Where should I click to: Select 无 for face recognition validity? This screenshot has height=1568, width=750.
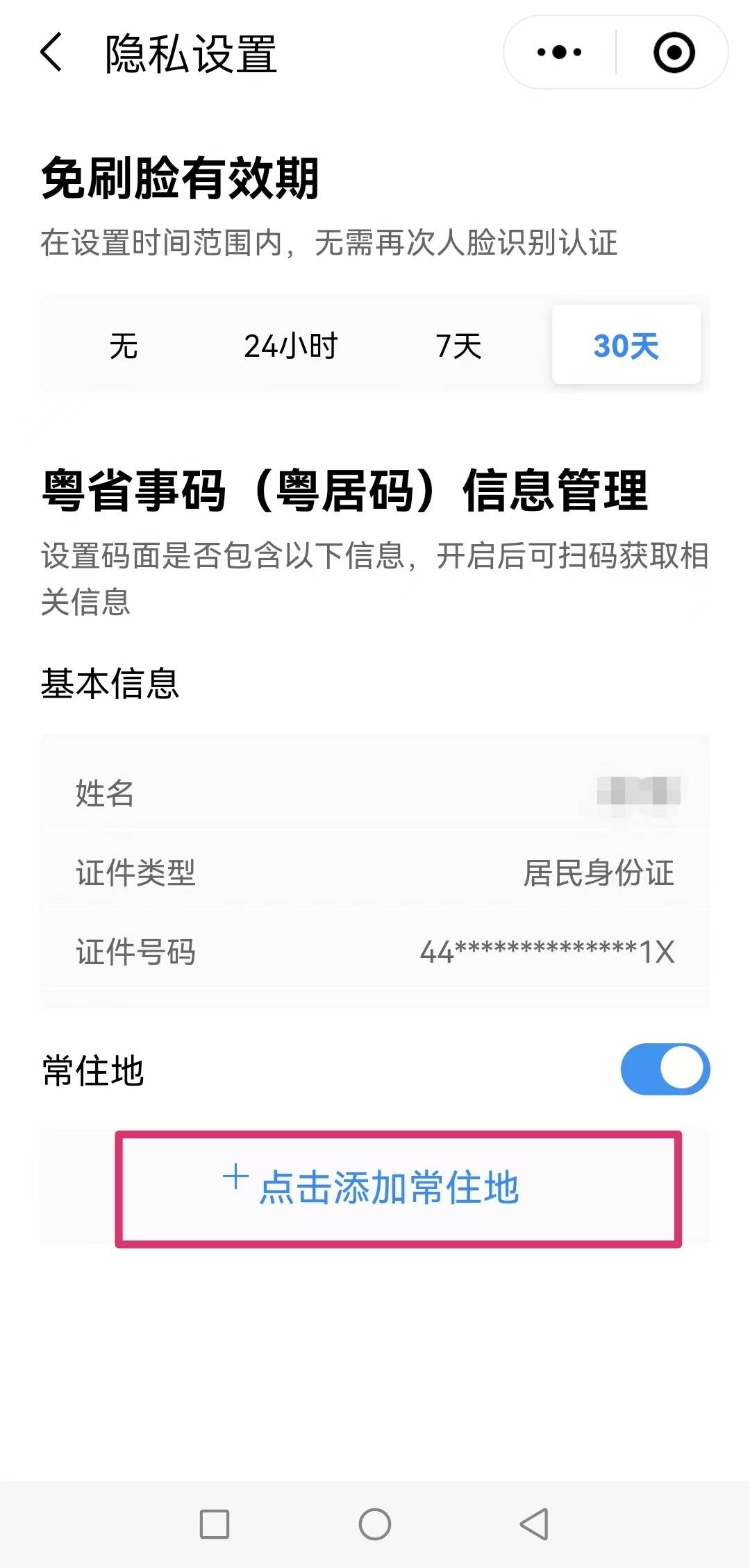tap(124, 346)
